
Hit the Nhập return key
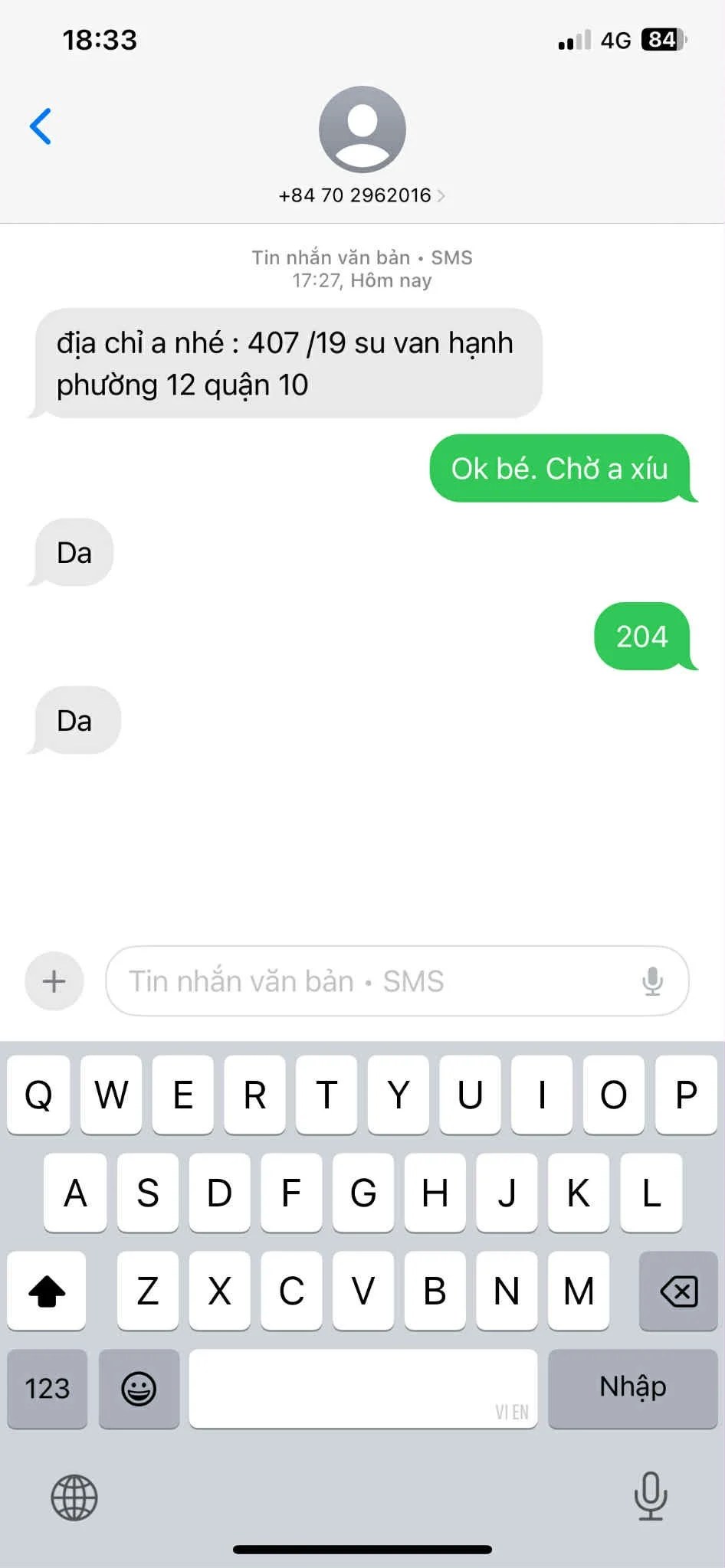tap(632, 1389)
